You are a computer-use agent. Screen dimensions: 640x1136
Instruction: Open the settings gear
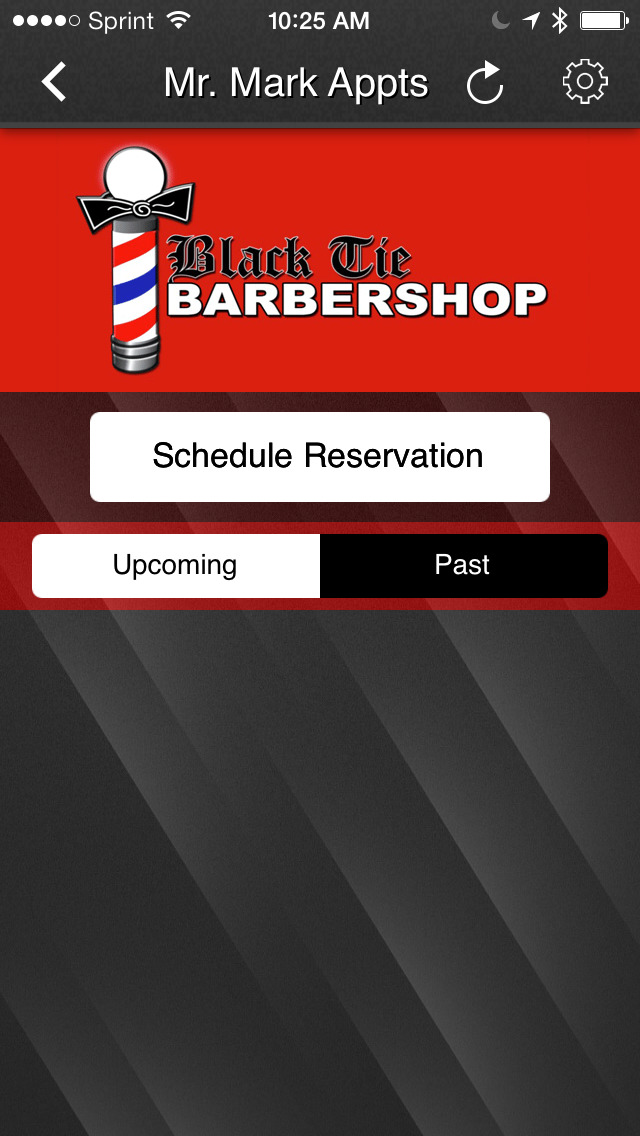(x=585, y=82)
